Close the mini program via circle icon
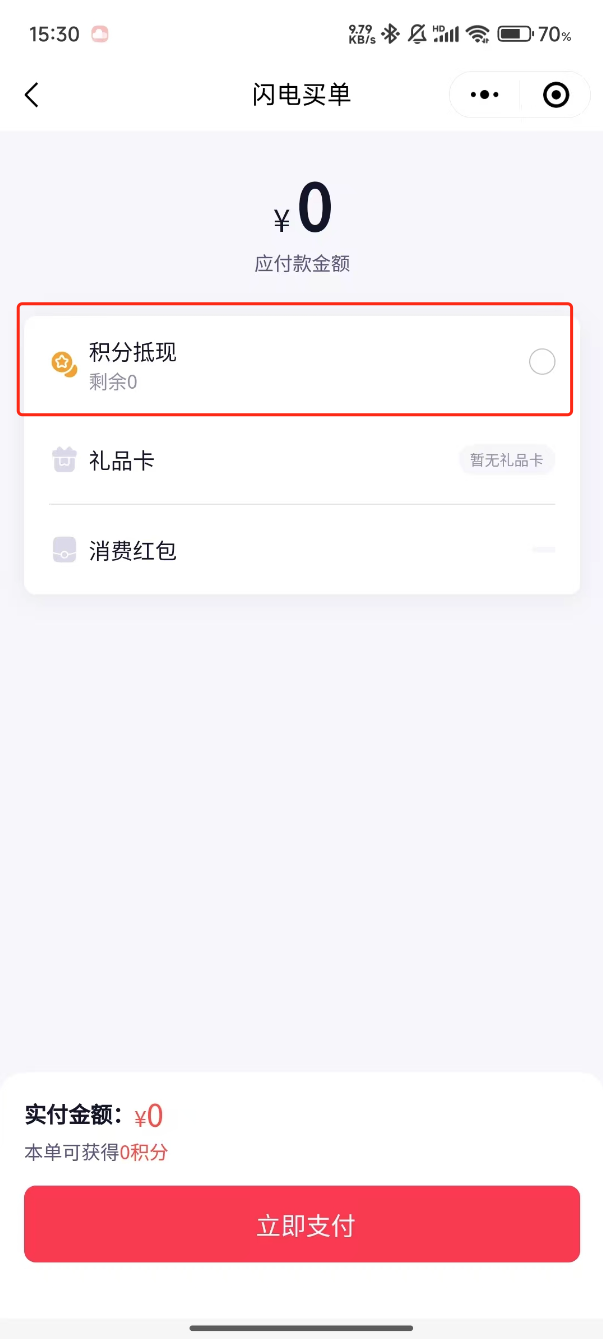The image size is (603, 1339). (555, 95)
